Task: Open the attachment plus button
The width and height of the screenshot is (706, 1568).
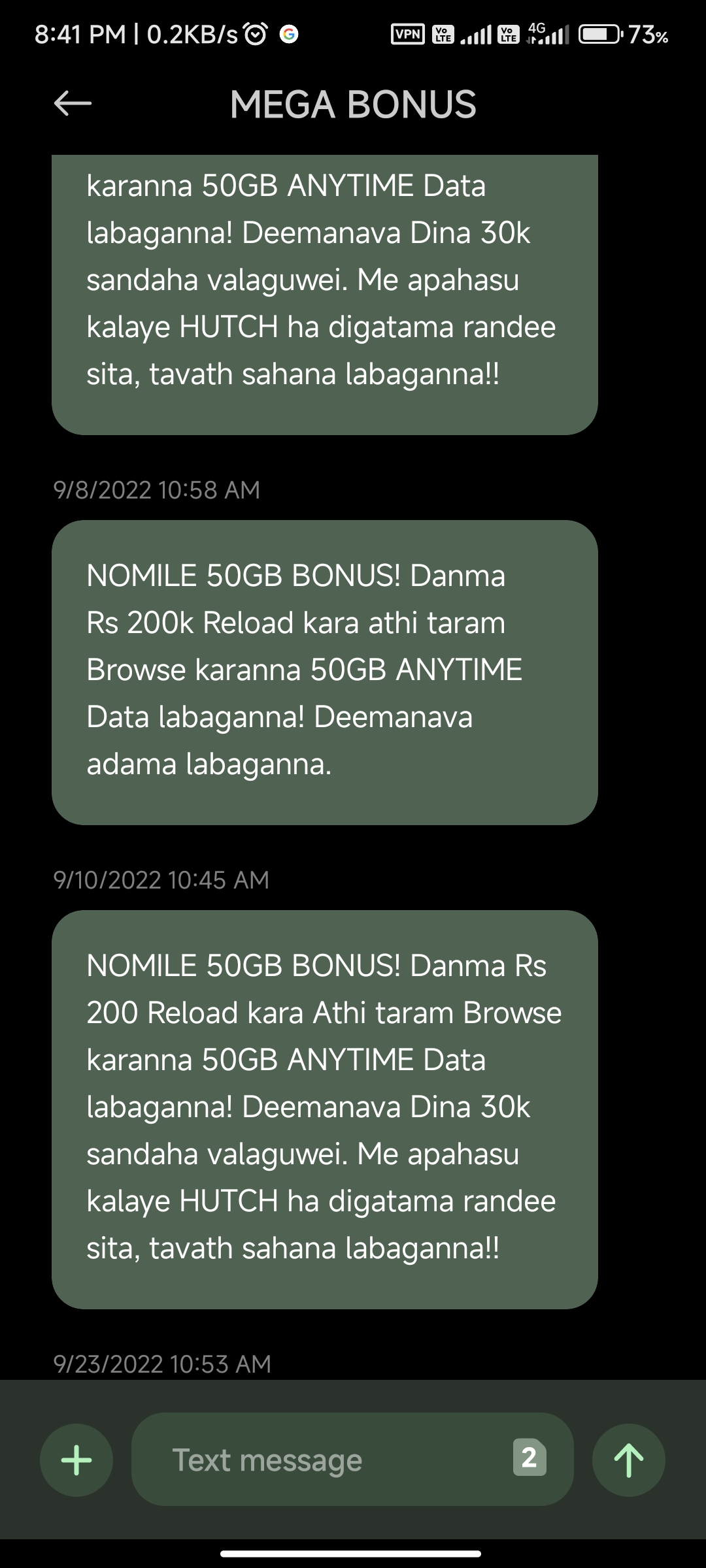Action: click(76, 1460)
